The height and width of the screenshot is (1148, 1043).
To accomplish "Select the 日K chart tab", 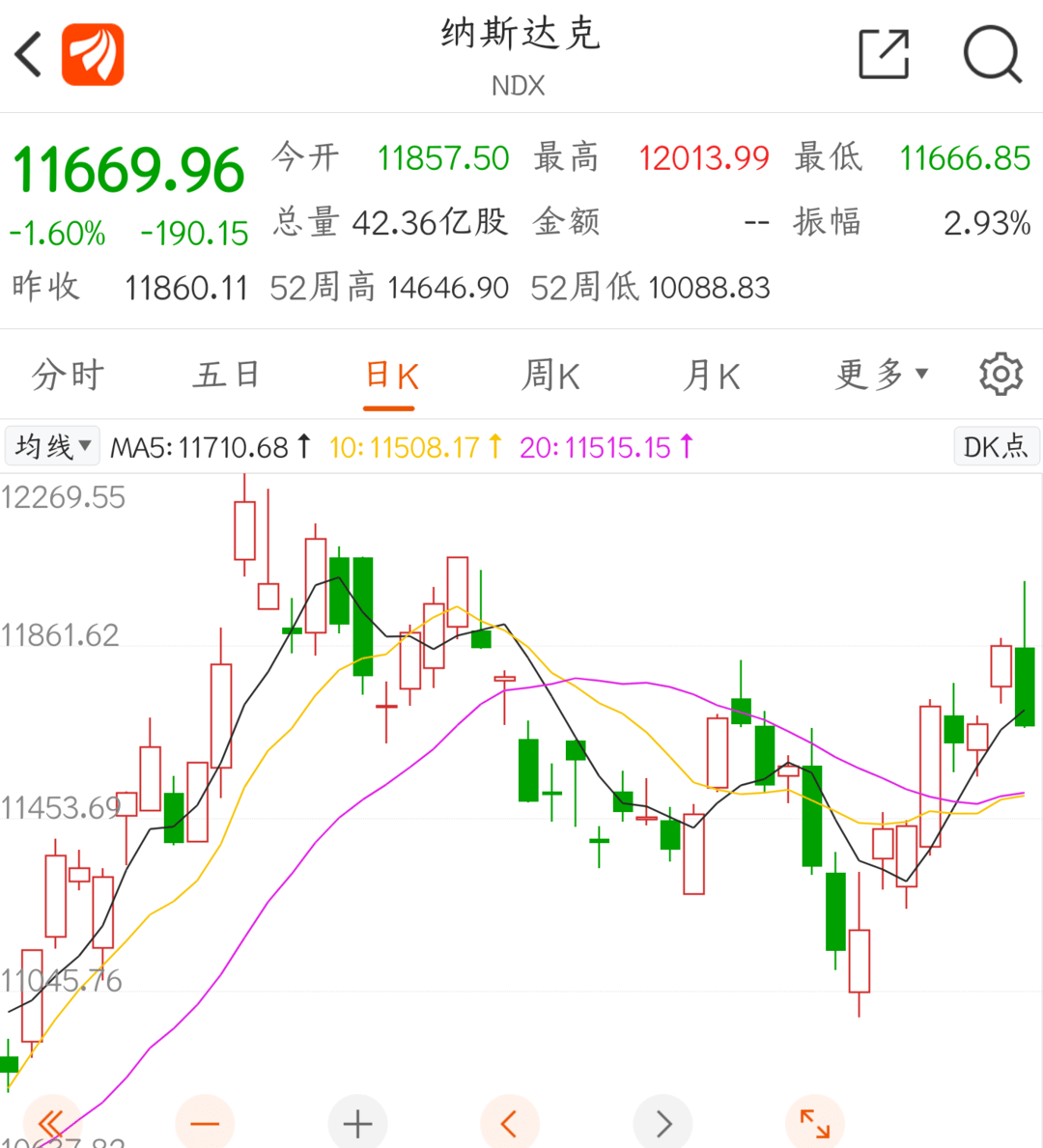I will 391,376.
